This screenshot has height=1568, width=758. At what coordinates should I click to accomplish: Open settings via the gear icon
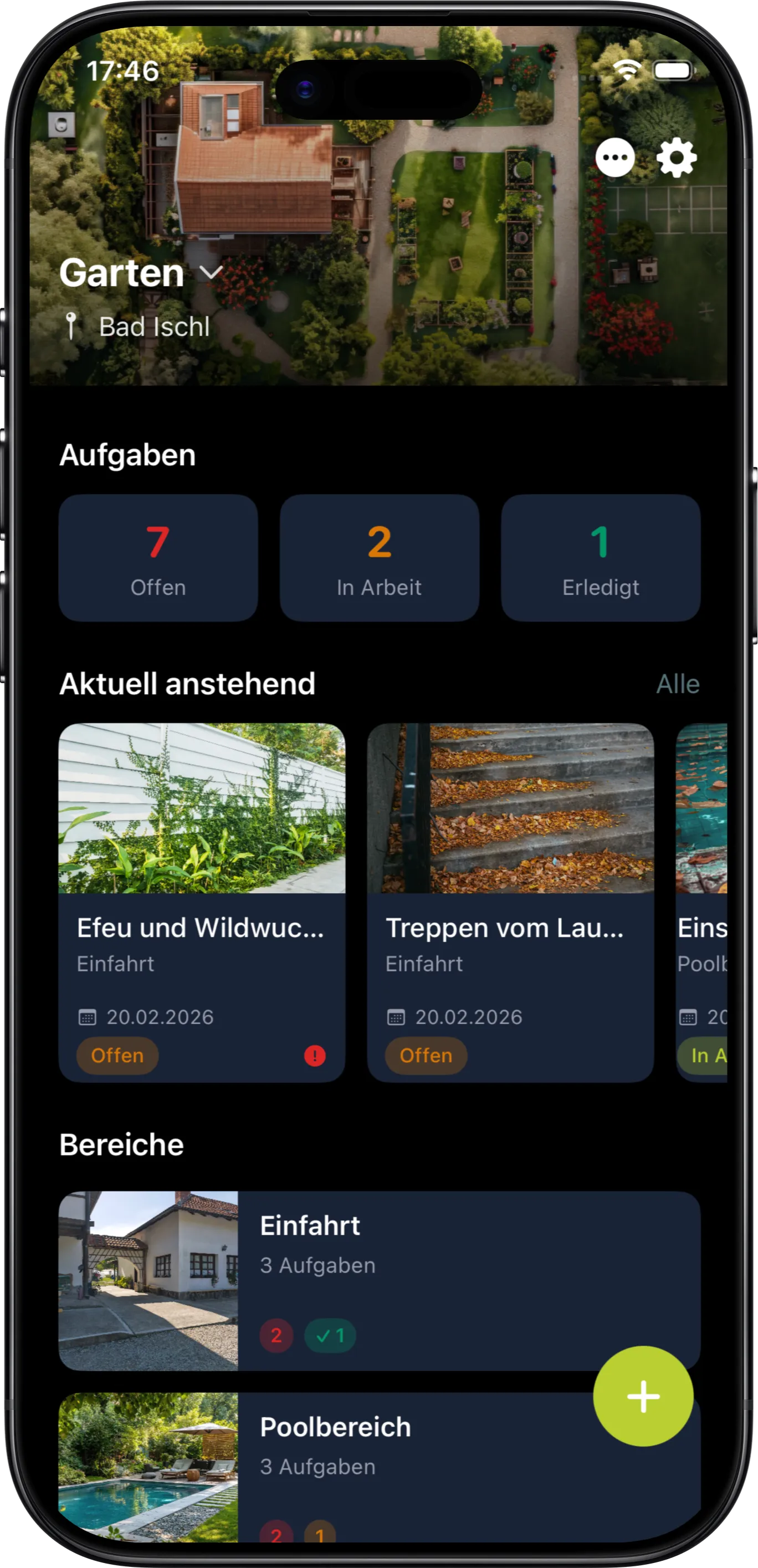click(x=677, y=157)
